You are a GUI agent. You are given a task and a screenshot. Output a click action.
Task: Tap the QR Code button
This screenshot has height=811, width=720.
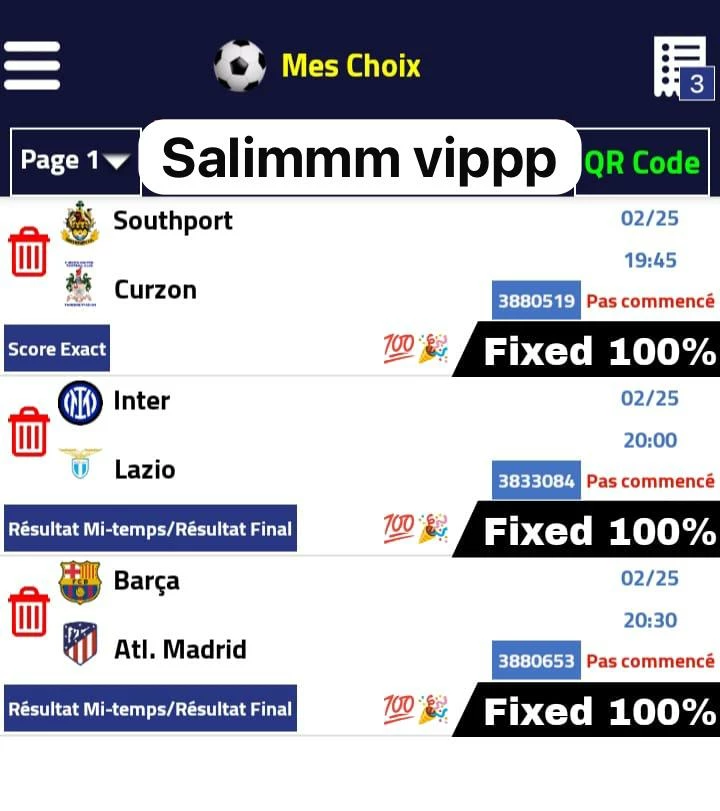click(x=641, y=161)
